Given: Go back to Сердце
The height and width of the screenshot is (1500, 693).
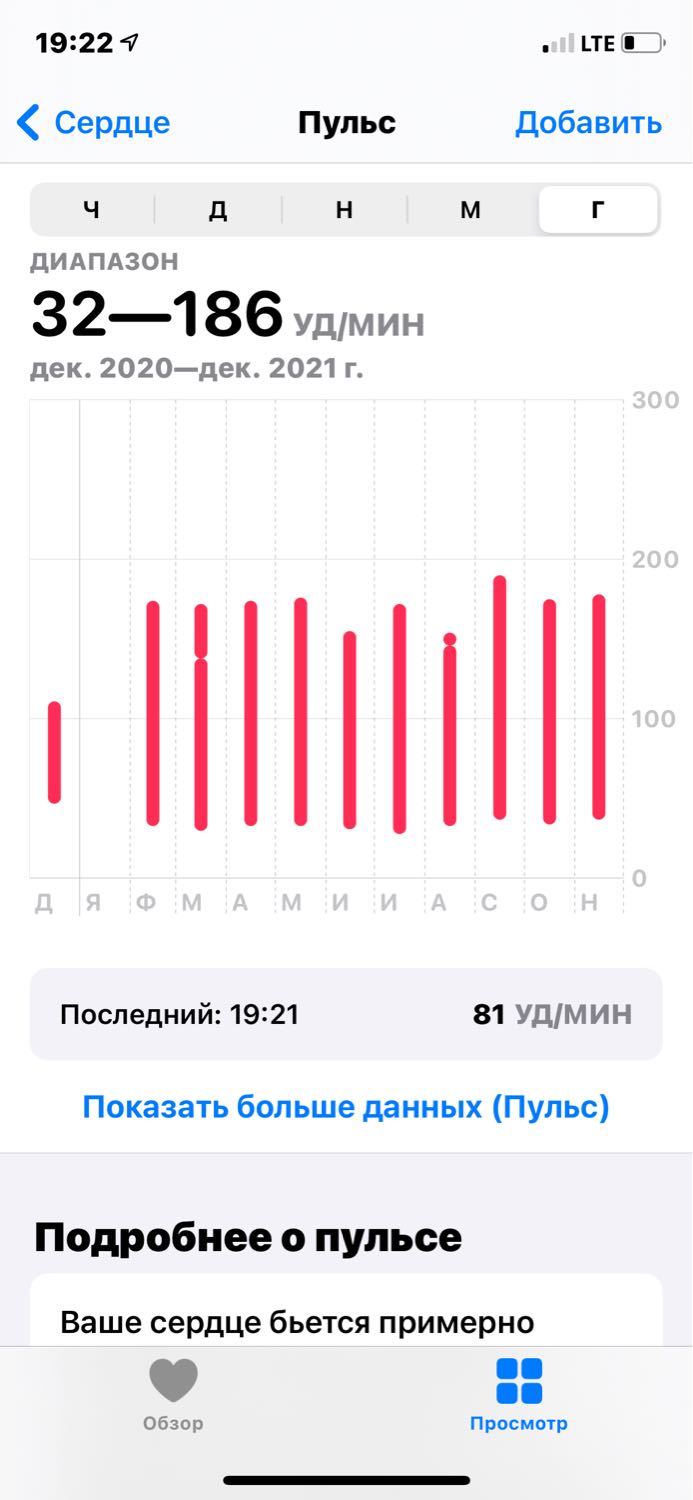Looking at the screenshot, I should (x=93, y=123).
